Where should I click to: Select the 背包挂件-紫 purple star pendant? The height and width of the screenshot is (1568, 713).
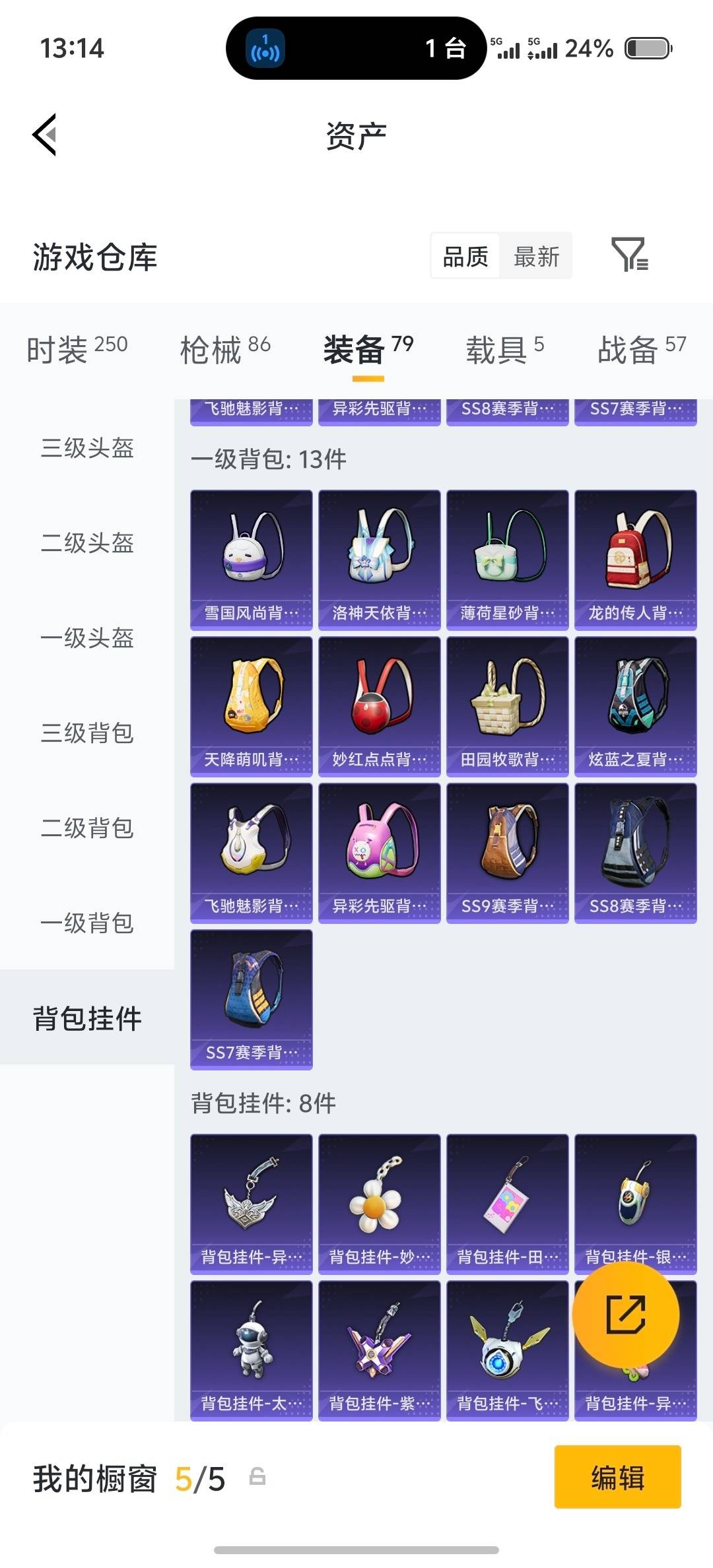(379, 1346)
